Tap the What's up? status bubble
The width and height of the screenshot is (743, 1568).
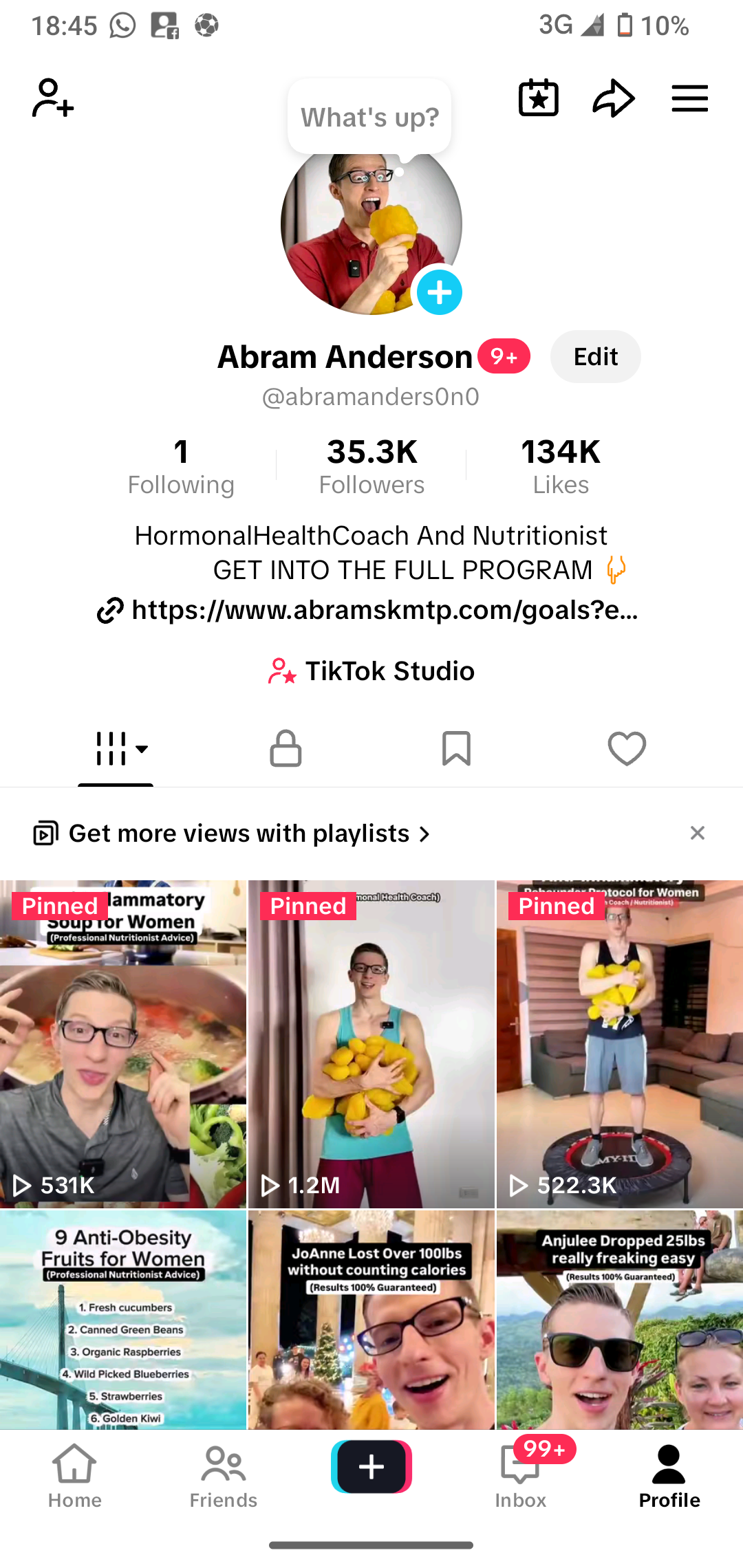click(369, 117)
